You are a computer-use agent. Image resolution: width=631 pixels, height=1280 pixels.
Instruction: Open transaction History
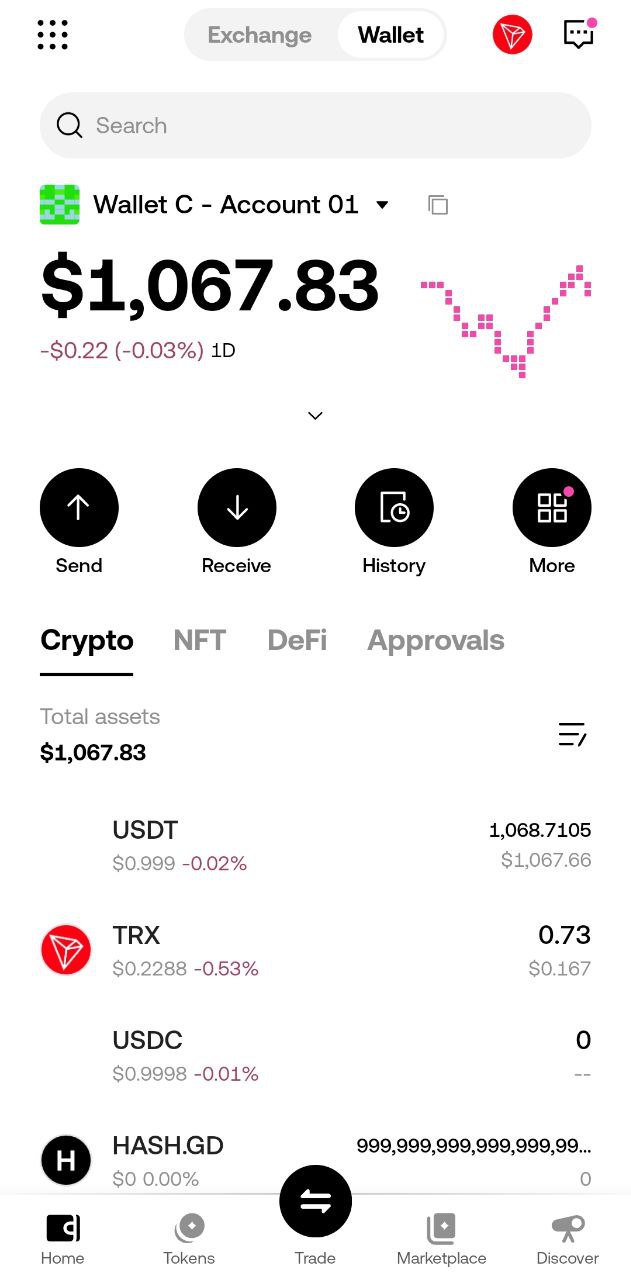[394, 508]
